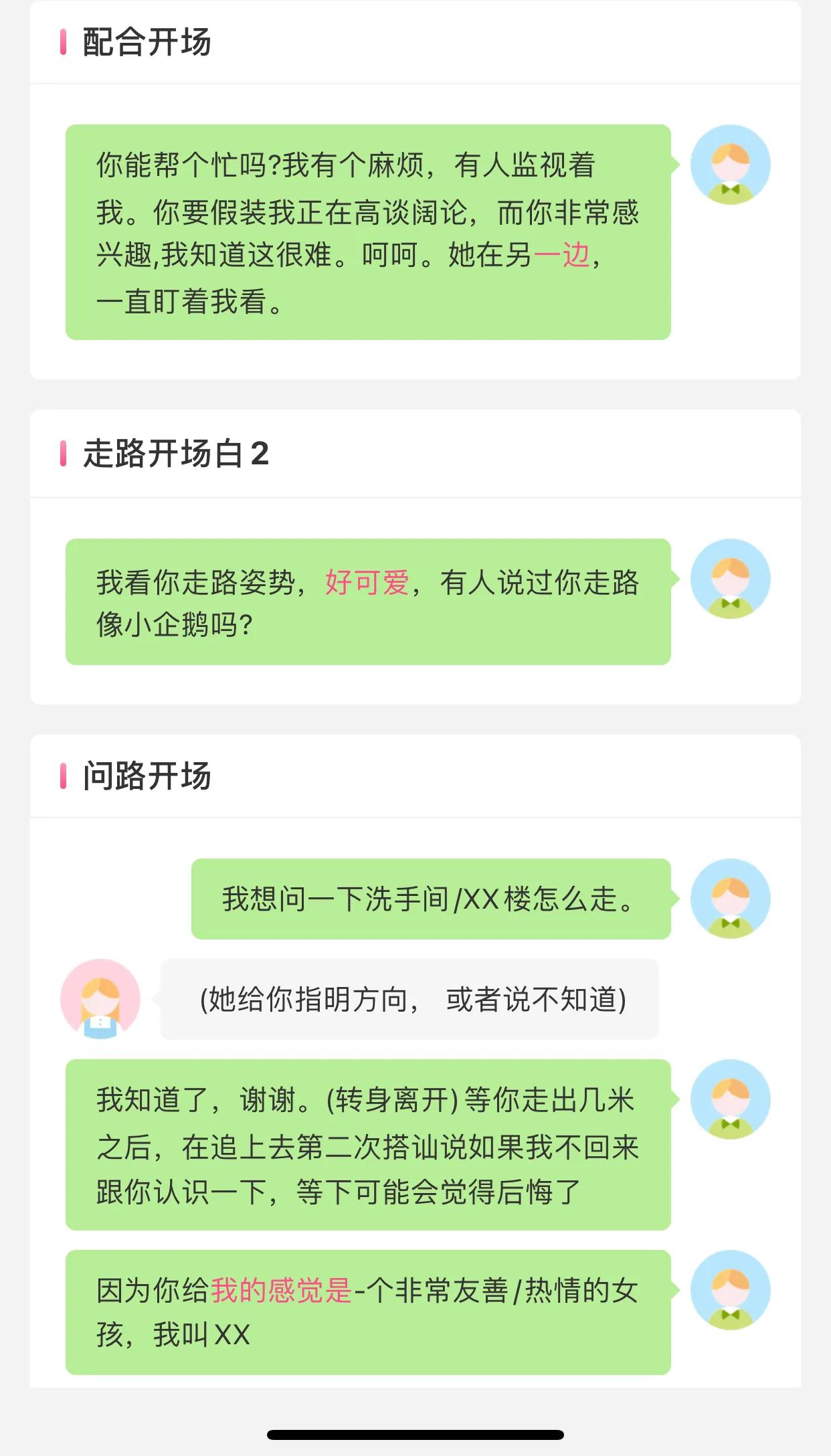Tap the message about someone watching me
The width and height of the screenshot is (831, 1456).
click(x=368, y=232)
